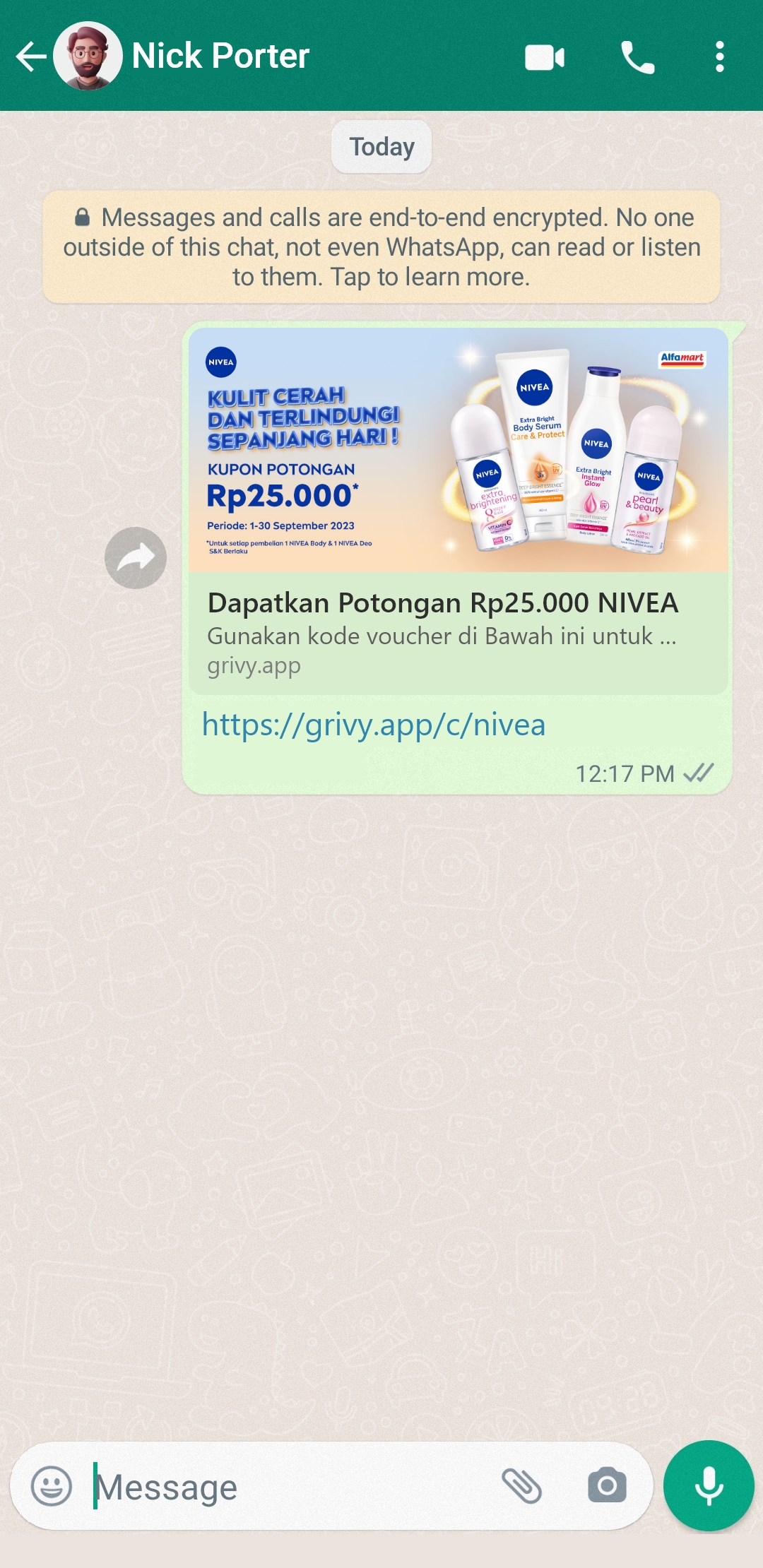Viewport: 763px width, 1568px height.
Task: Tap the end-to-end encryption notice
Action: (381, 247)
